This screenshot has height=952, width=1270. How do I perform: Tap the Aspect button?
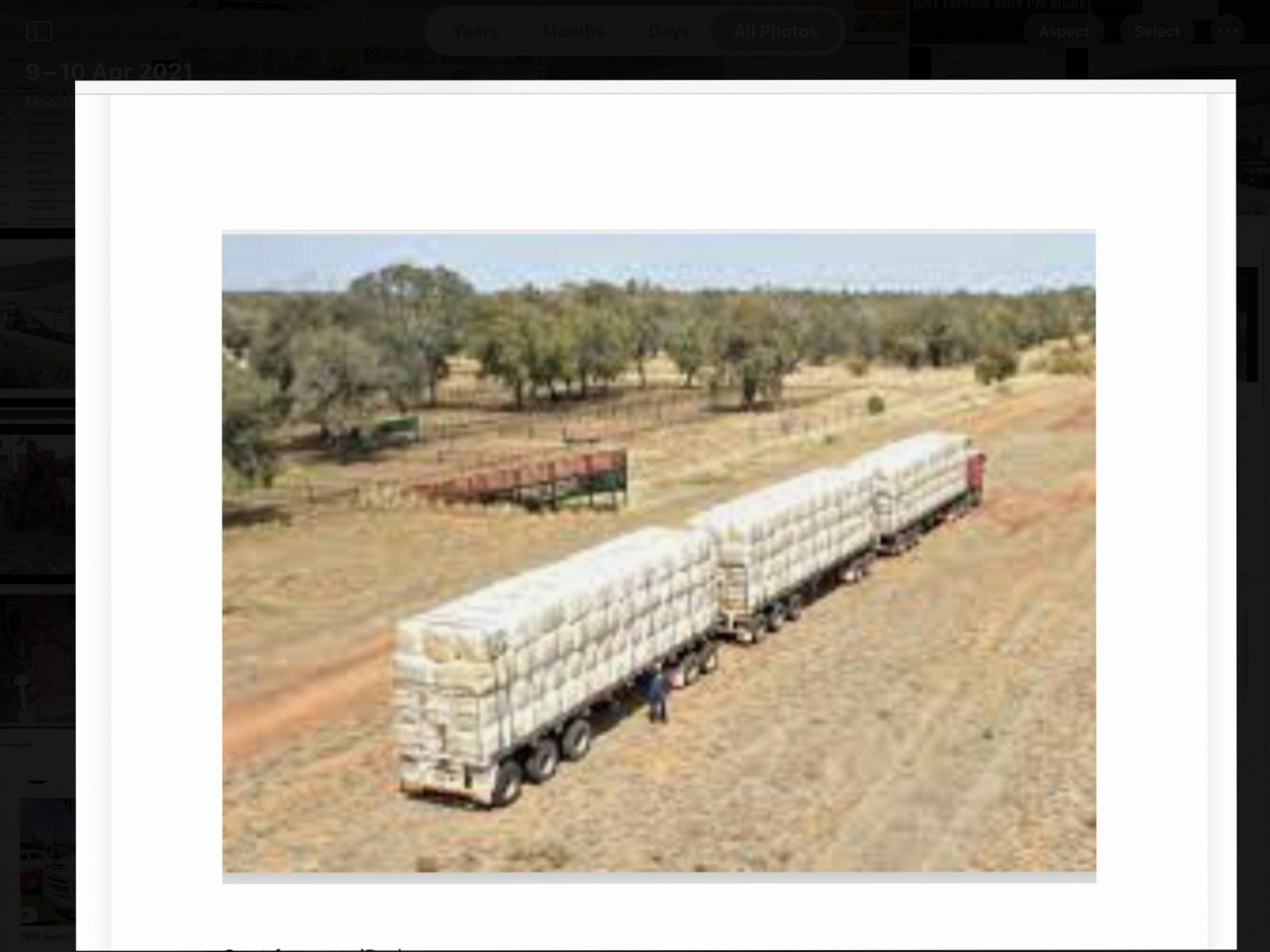tap(1063, 32)
